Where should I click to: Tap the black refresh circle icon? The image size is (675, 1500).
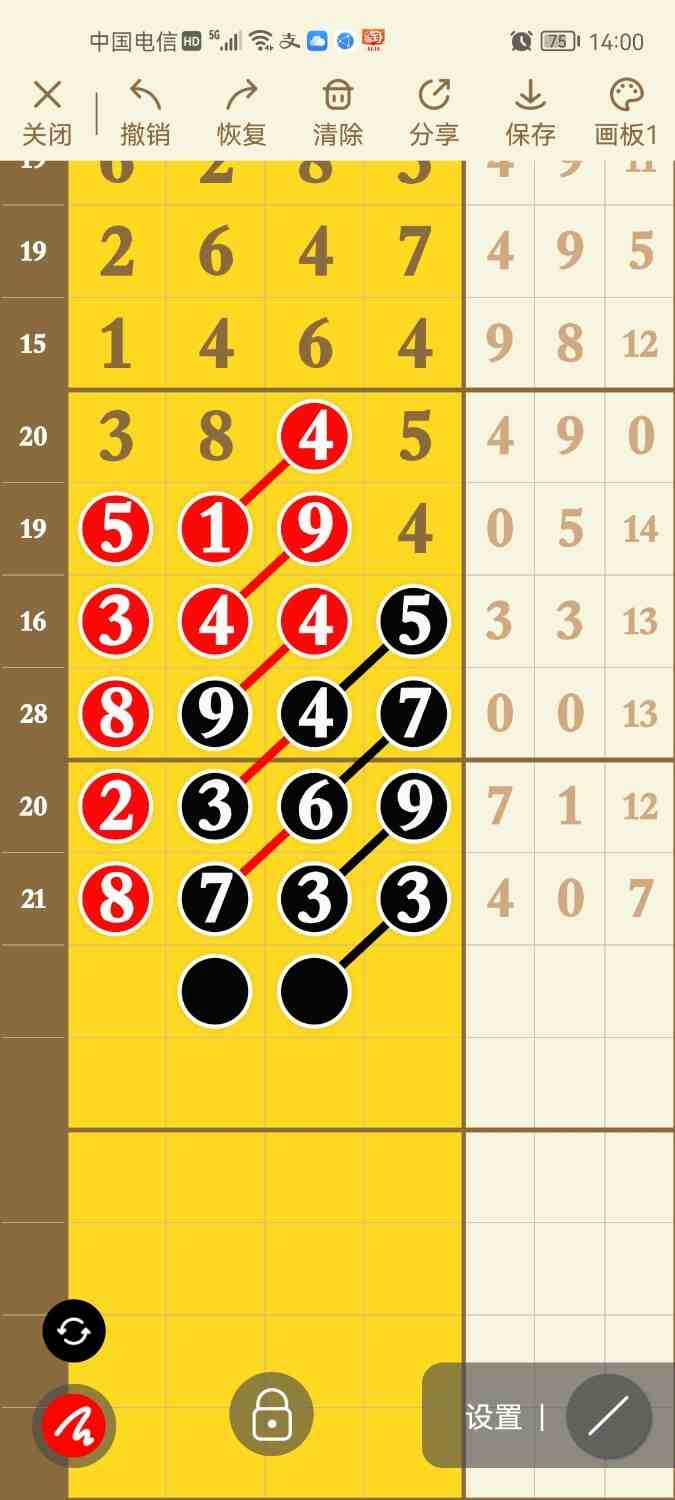[x=74, y=1331]
